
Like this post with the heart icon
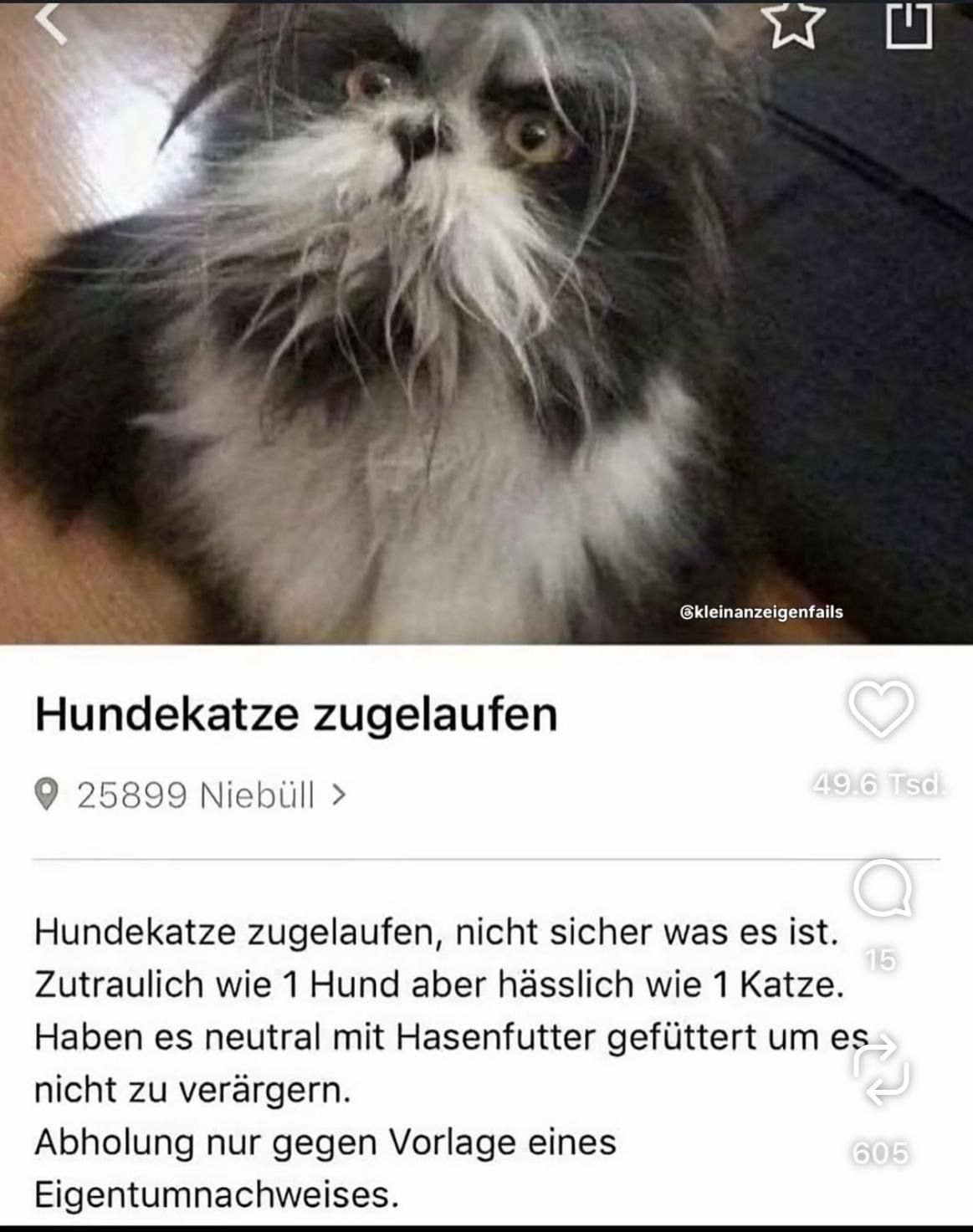(880, 709)
